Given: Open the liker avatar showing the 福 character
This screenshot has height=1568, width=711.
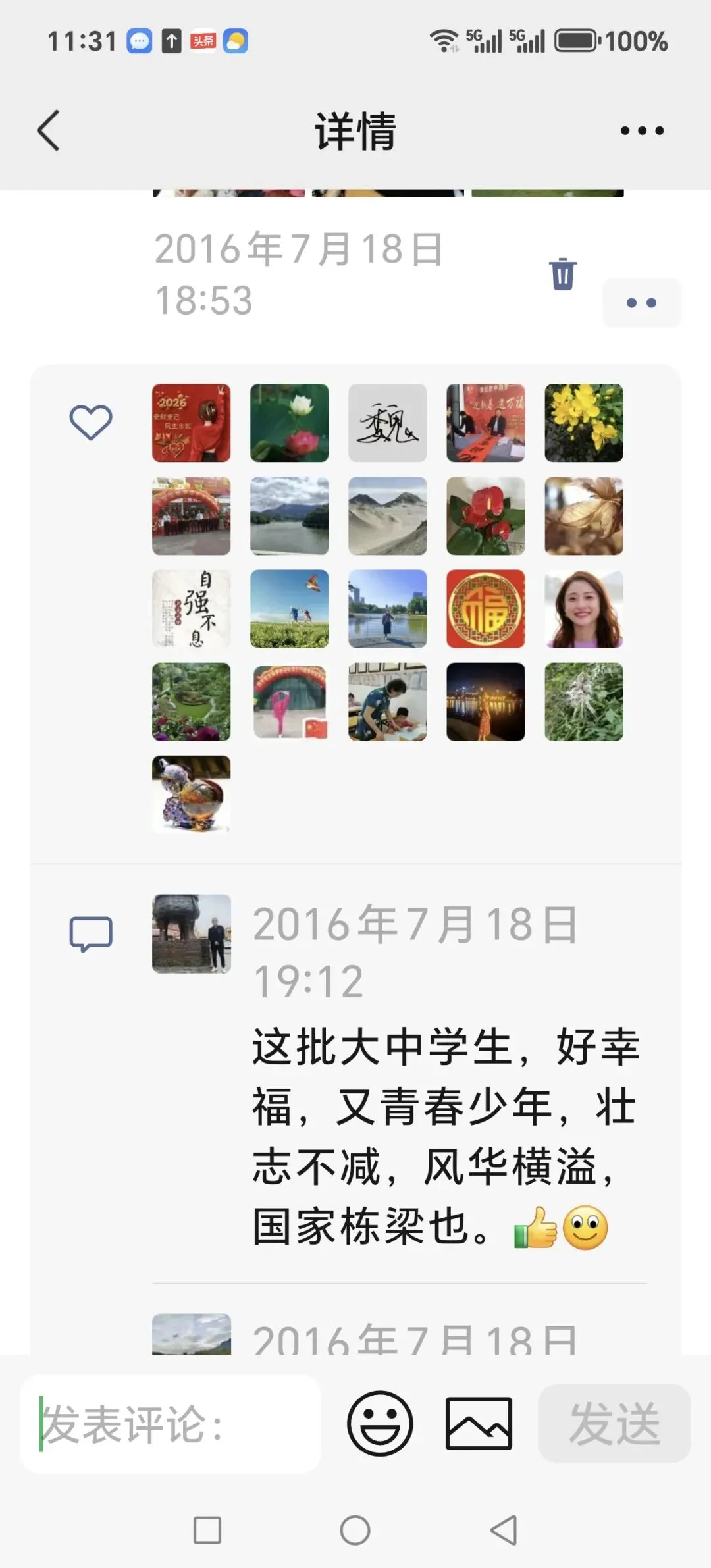Looking at the screenshot, I should (486, 609).
